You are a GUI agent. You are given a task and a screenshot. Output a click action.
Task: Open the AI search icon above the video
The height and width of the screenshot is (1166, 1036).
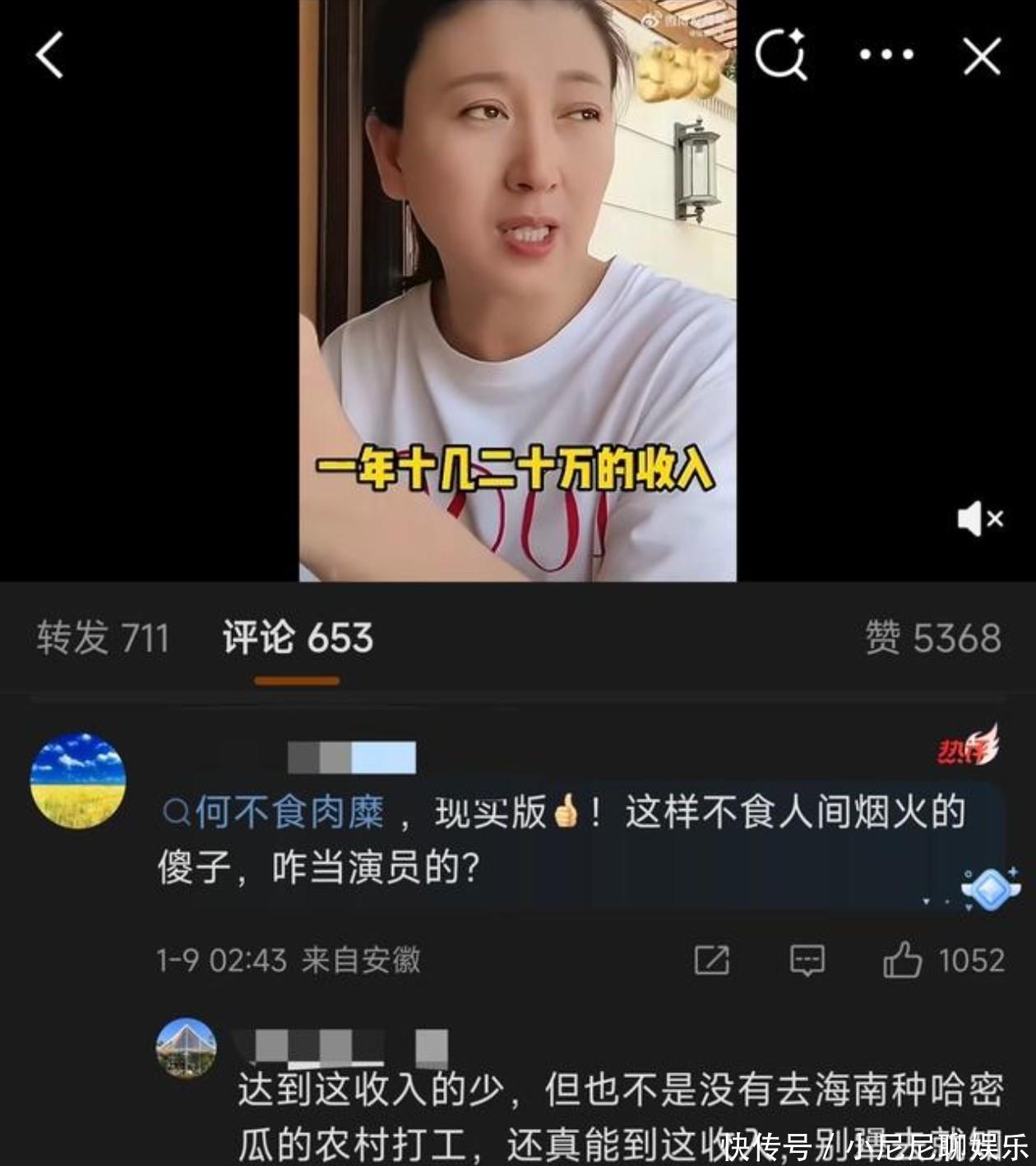point(780,55)
